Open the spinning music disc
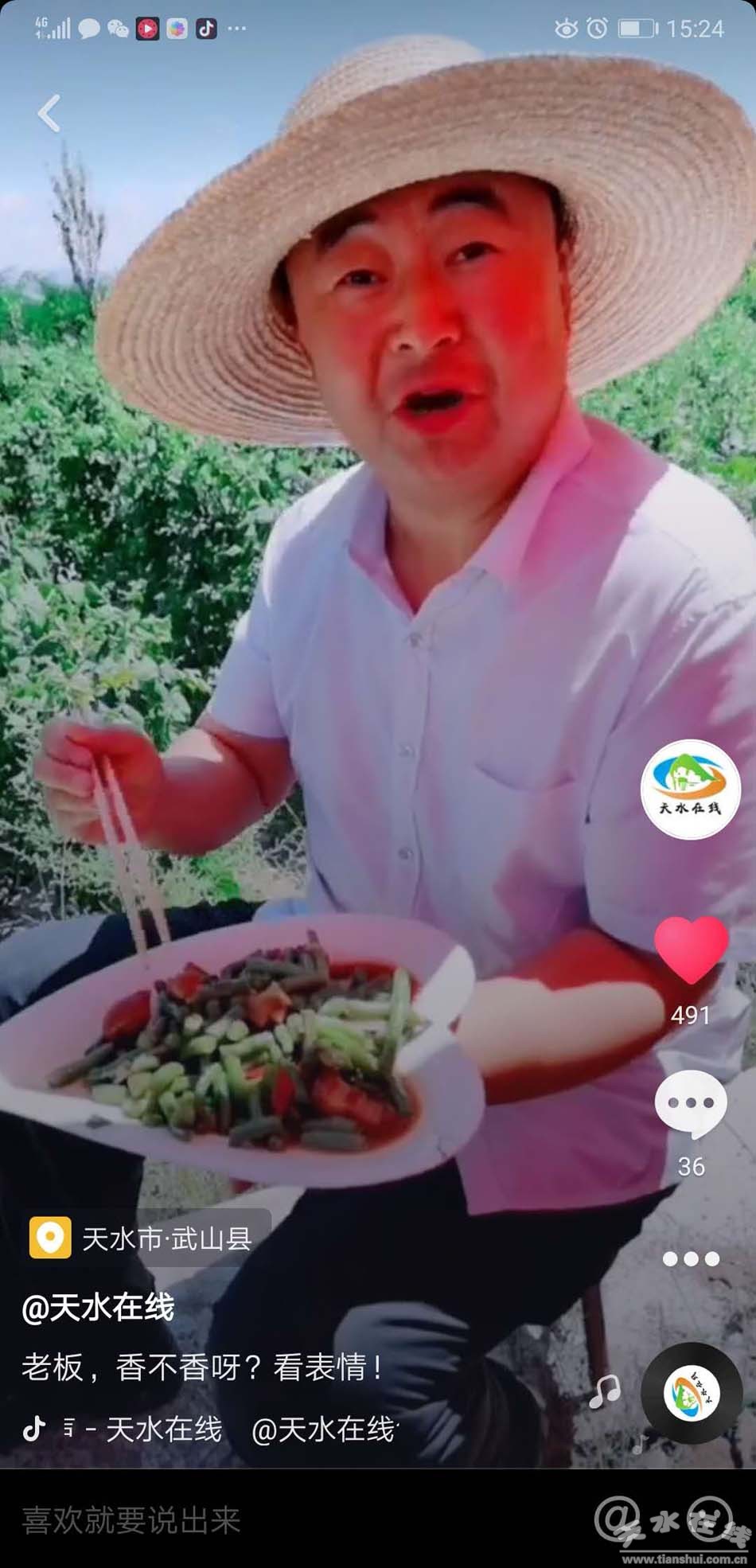Image resolution: width=756 pixels, height=1568 pixels. point(691,1393)
